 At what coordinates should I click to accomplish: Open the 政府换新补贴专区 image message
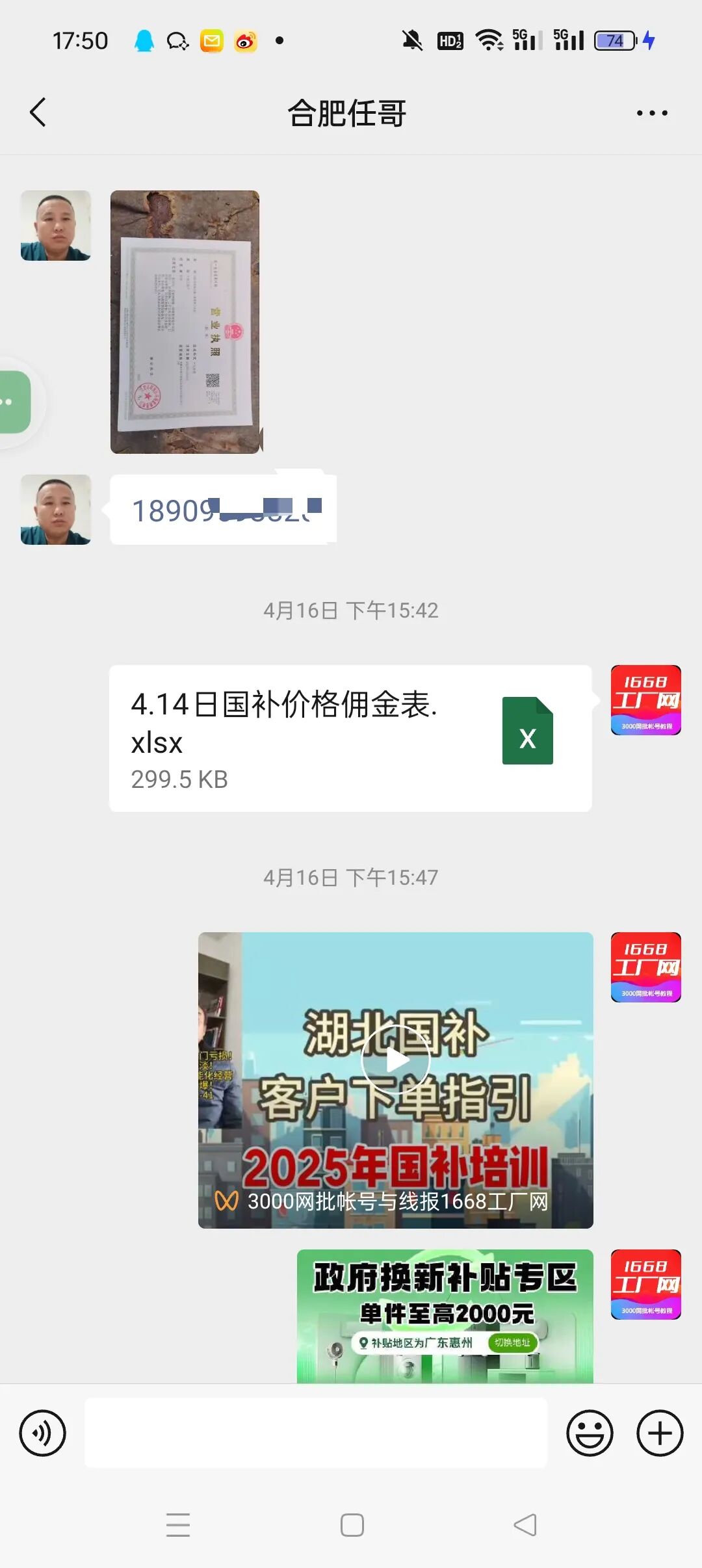pos(445,1316)
